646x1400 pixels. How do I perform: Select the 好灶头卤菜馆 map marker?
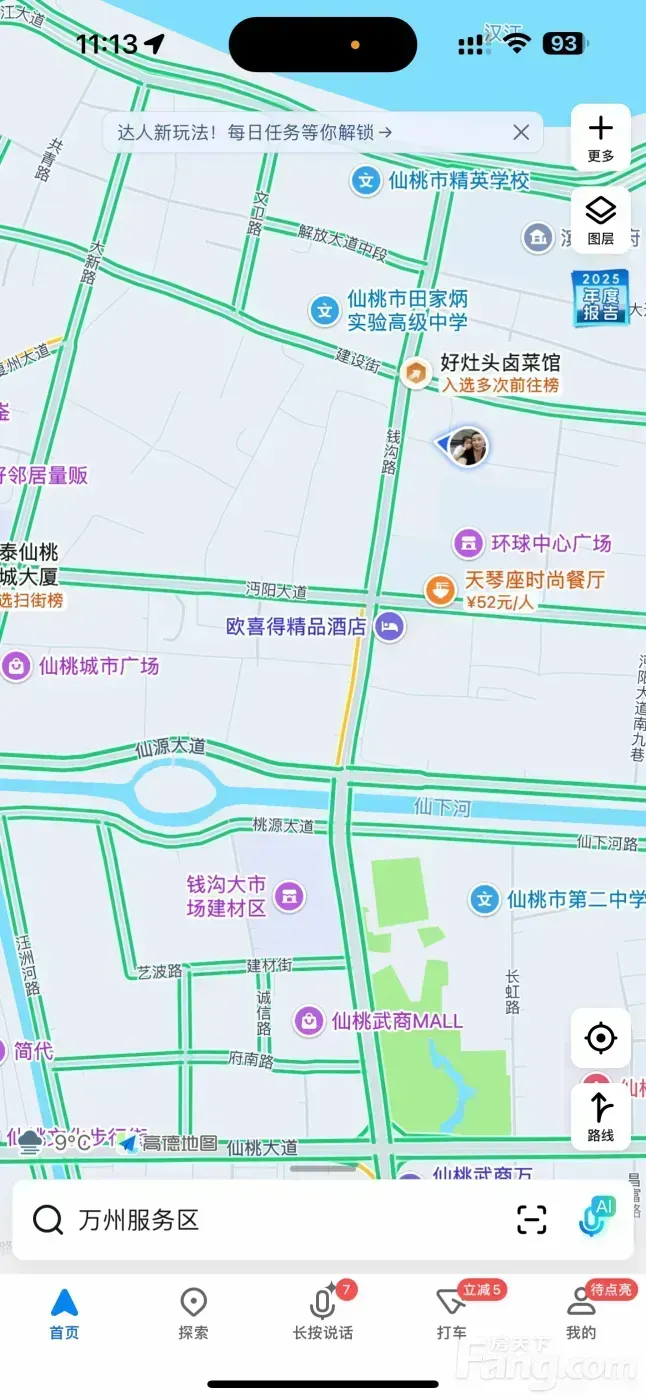coord(415,373)
